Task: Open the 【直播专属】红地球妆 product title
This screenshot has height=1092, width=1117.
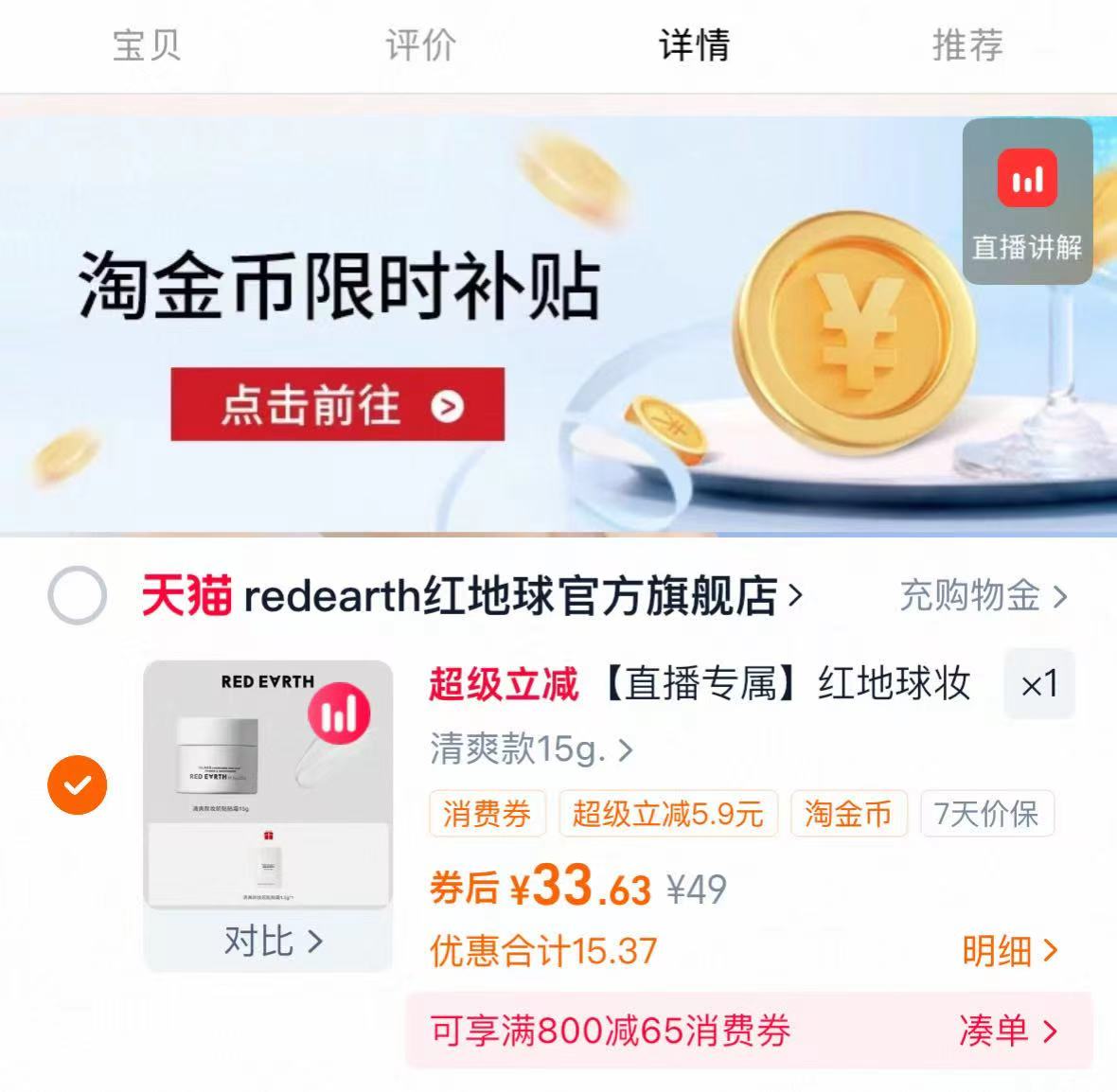Action: tap(786, 683)
